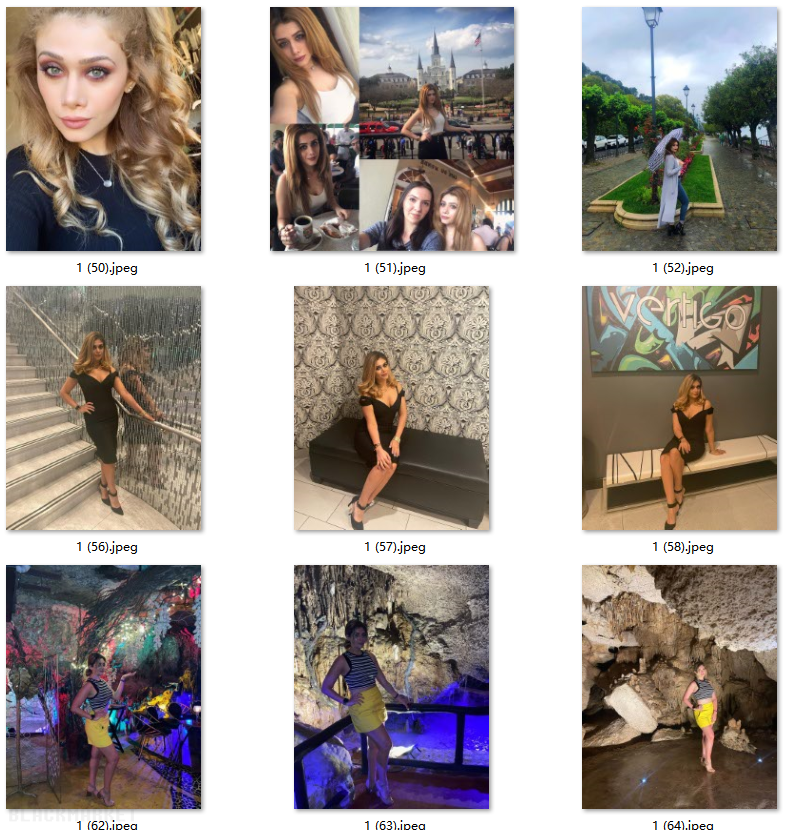Open the collage image 1 (51).jpeg
Screen dimensions: 802x830
pos(392,129)
